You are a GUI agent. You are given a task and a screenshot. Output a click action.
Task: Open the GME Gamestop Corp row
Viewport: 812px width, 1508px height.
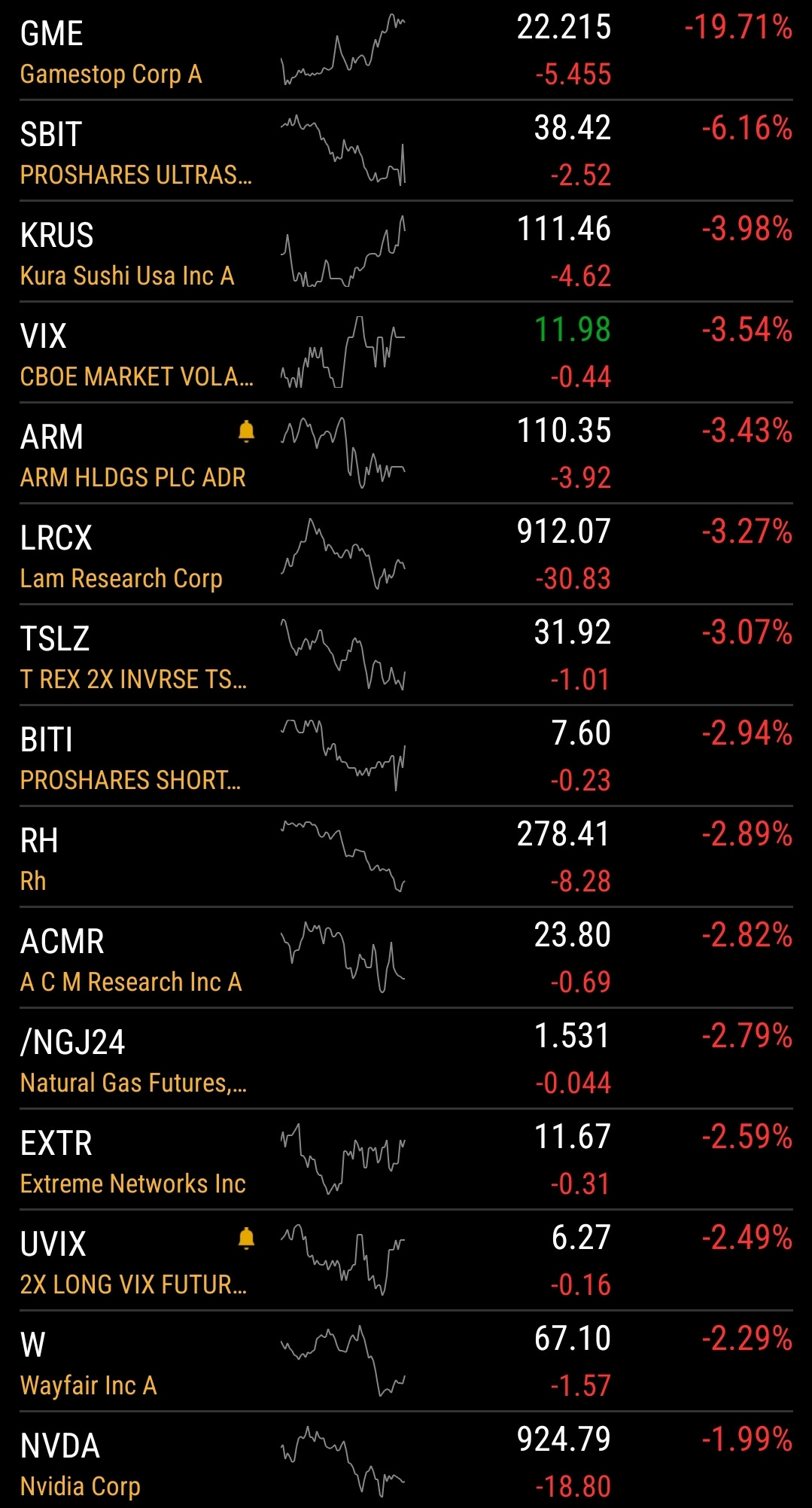406,50
